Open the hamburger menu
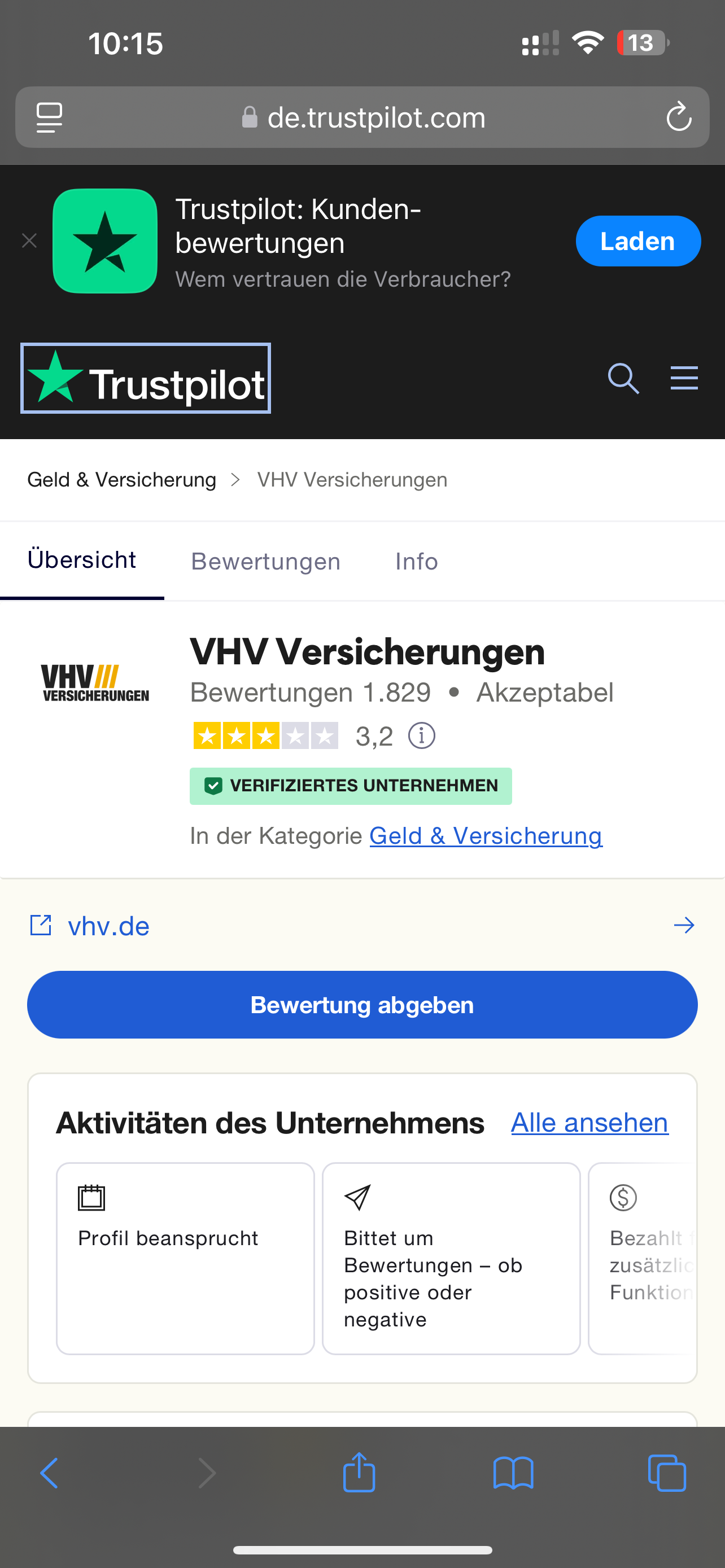725x1568 pixels. (684, 378)
